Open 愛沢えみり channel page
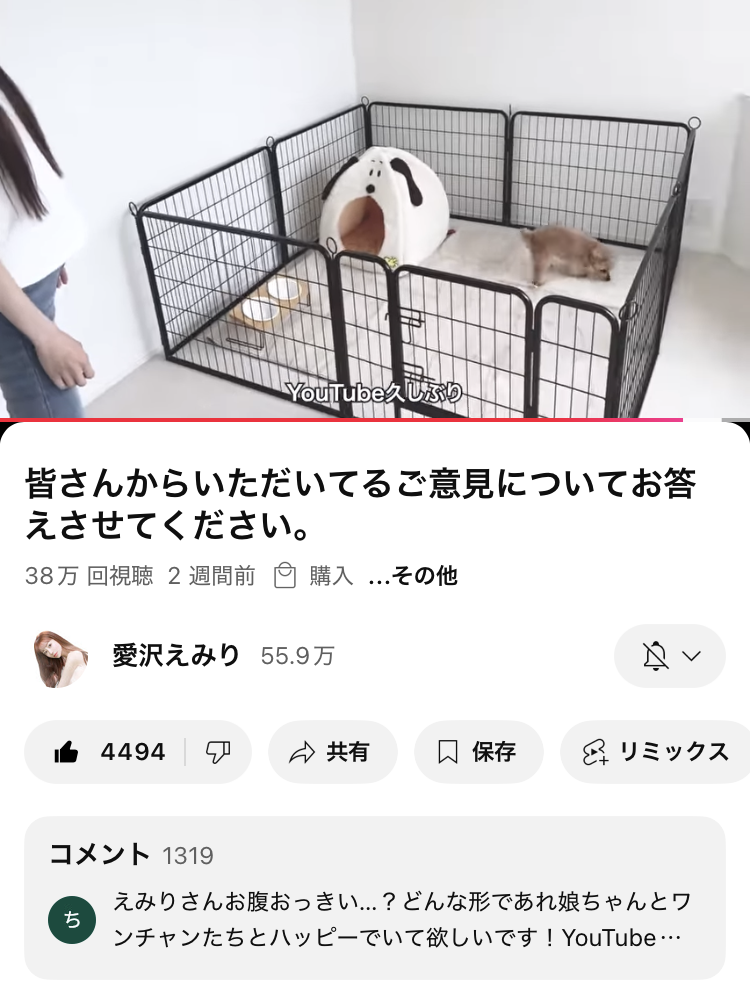This screenshot has height=1000, width=750. point(176,656)
